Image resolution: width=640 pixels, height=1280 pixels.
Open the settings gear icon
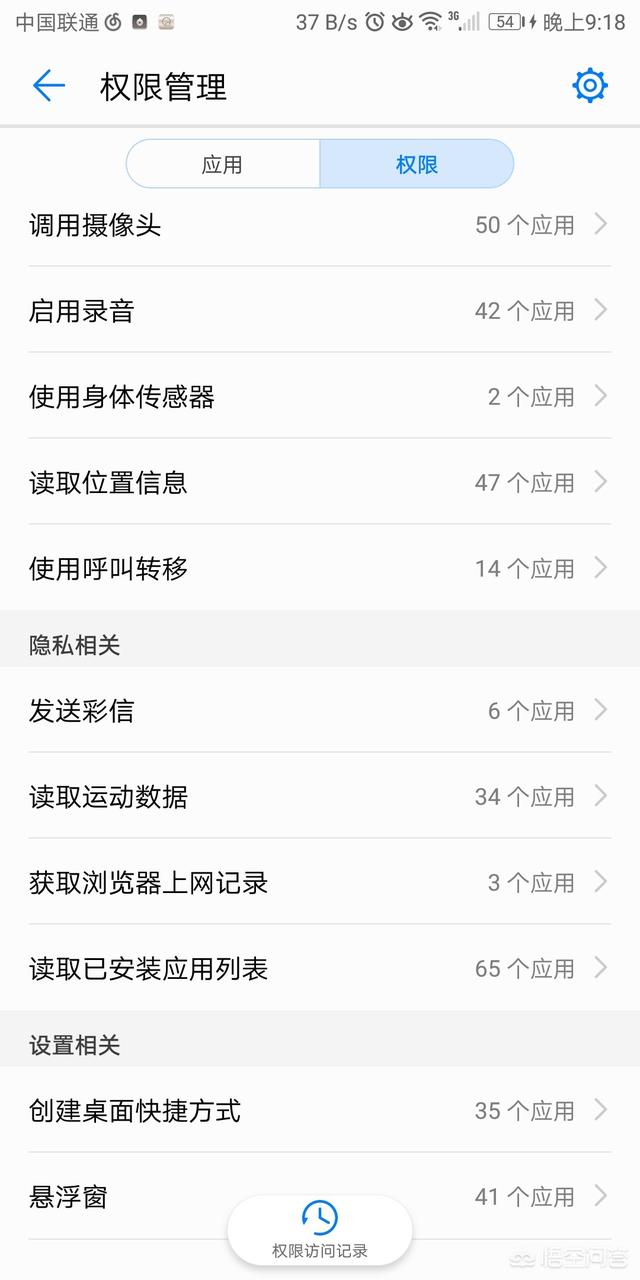pyautogui.click(x=590, y=86)
